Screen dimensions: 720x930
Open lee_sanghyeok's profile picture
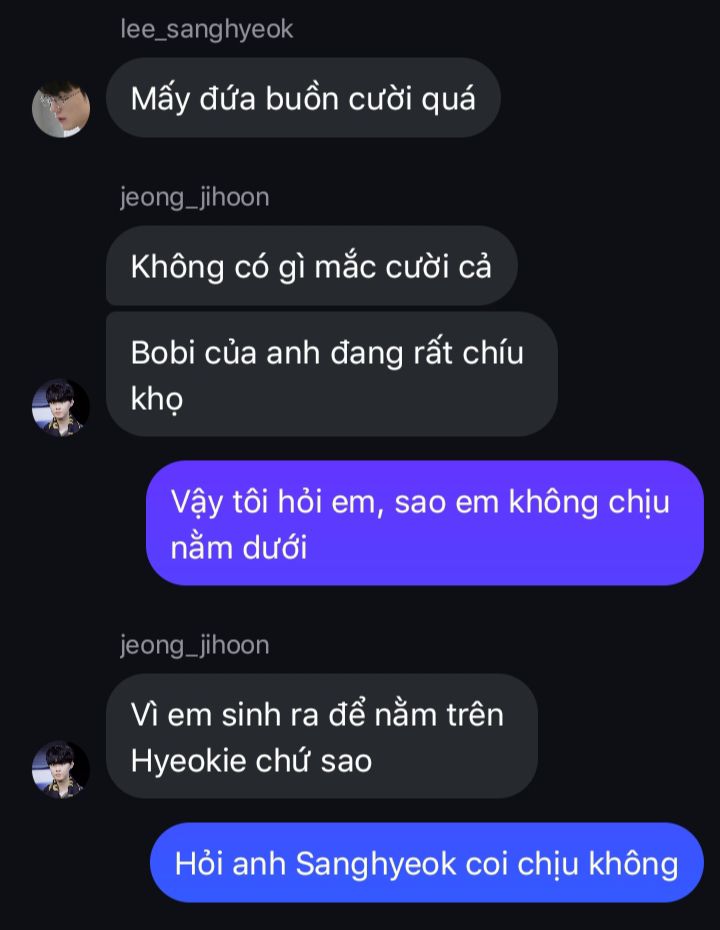pyautogui.click(x=61, y=108)
